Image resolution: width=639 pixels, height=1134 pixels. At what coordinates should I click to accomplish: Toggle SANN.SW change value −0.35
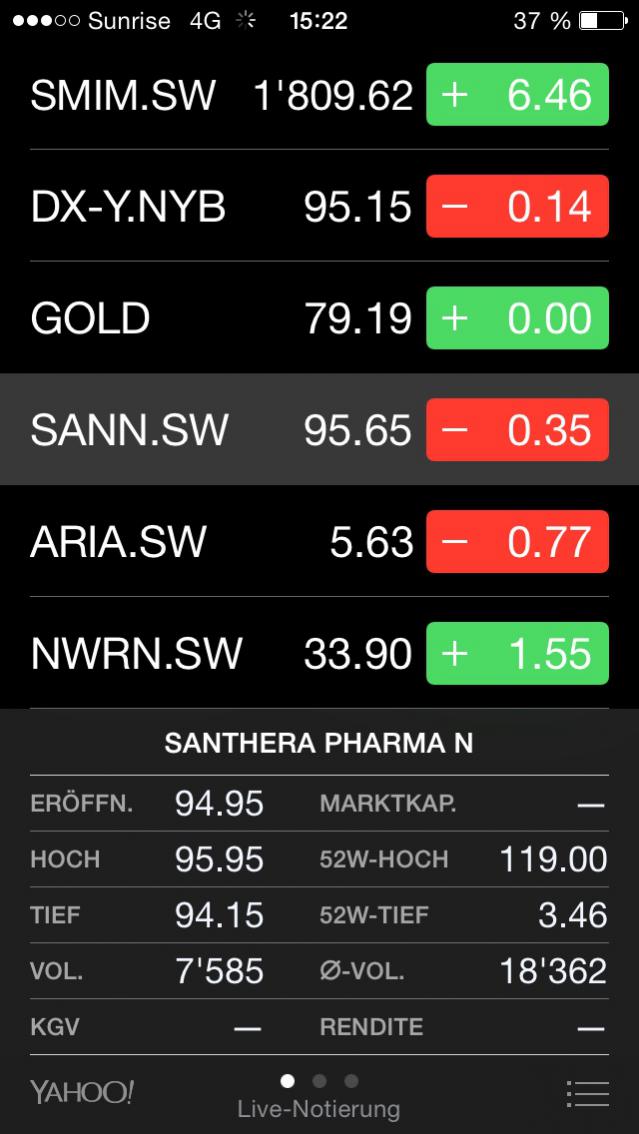pos(517,430)
